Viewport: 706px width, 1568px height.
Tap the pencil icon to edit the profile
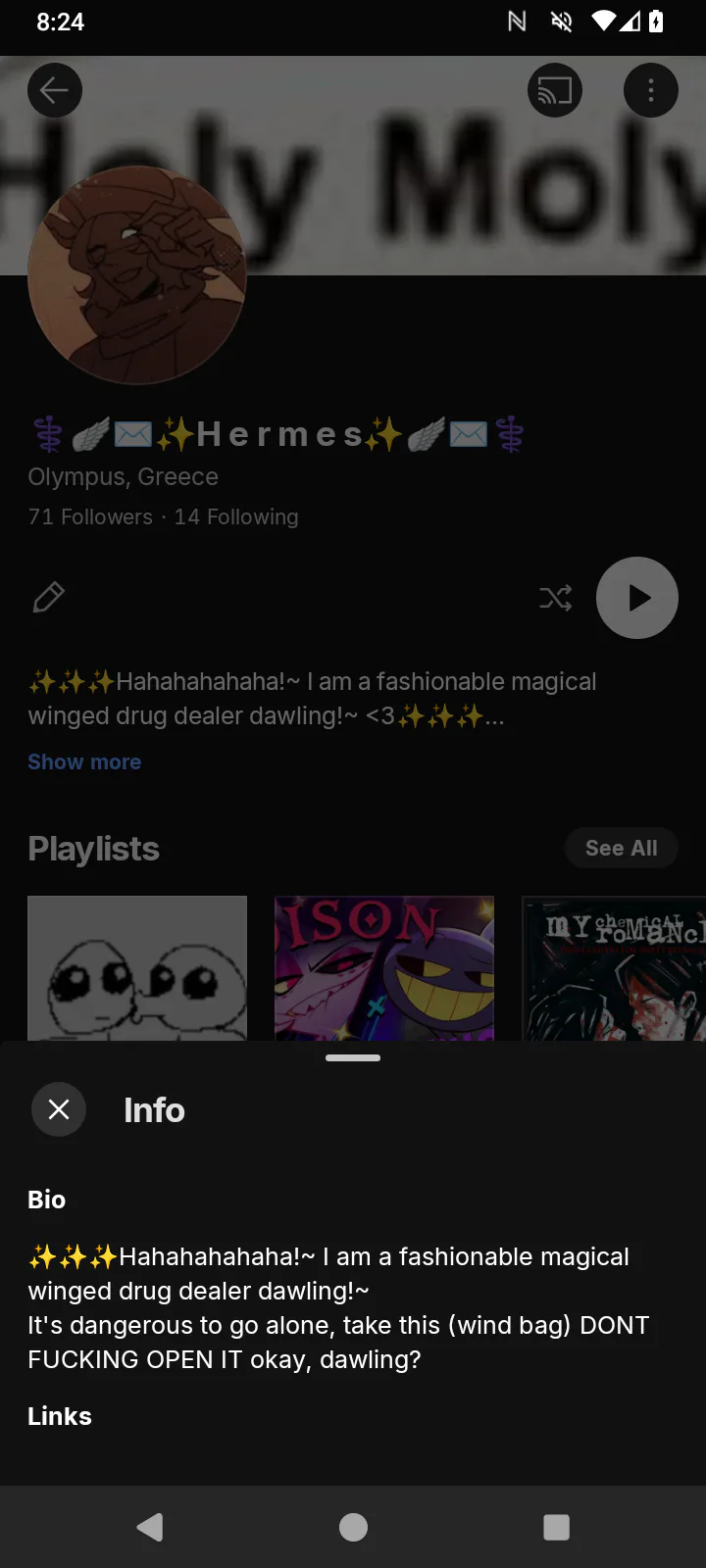(x=49, y=597)
